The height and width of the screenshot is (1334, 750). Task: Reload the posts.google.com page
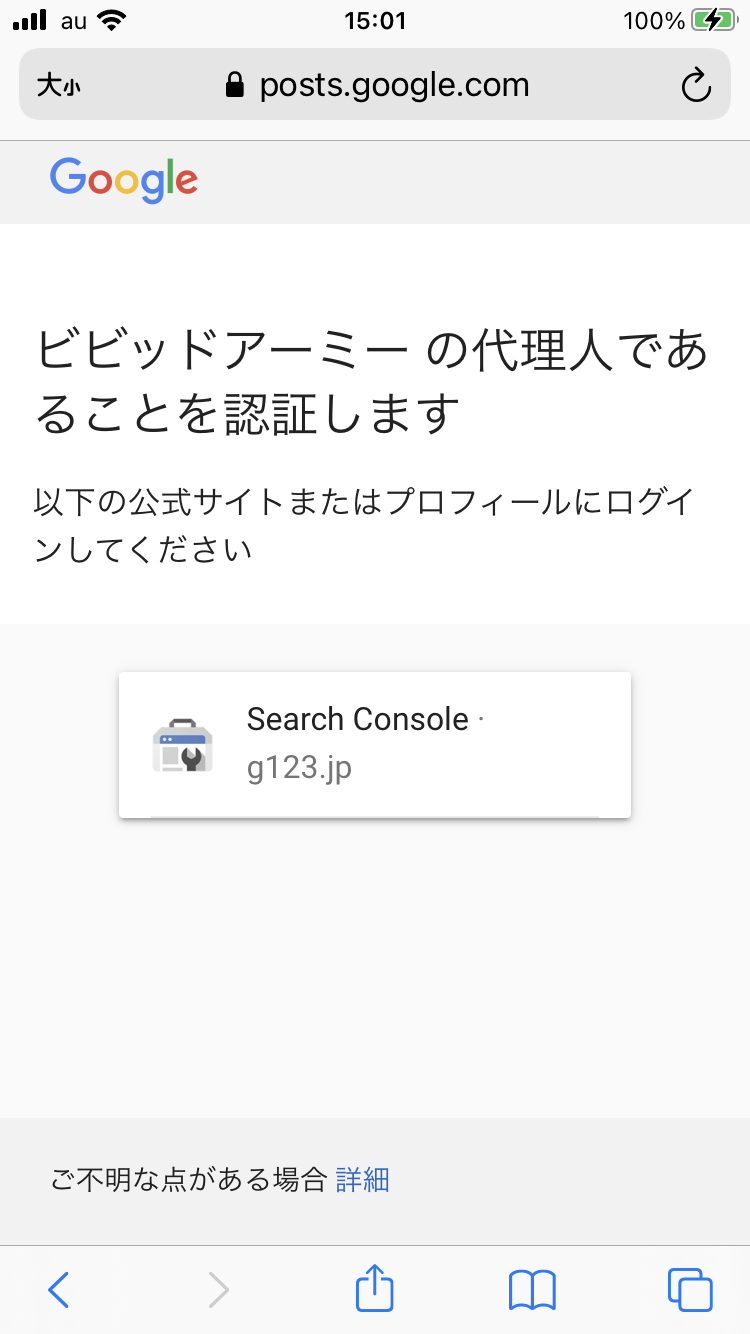coord(695,86)
